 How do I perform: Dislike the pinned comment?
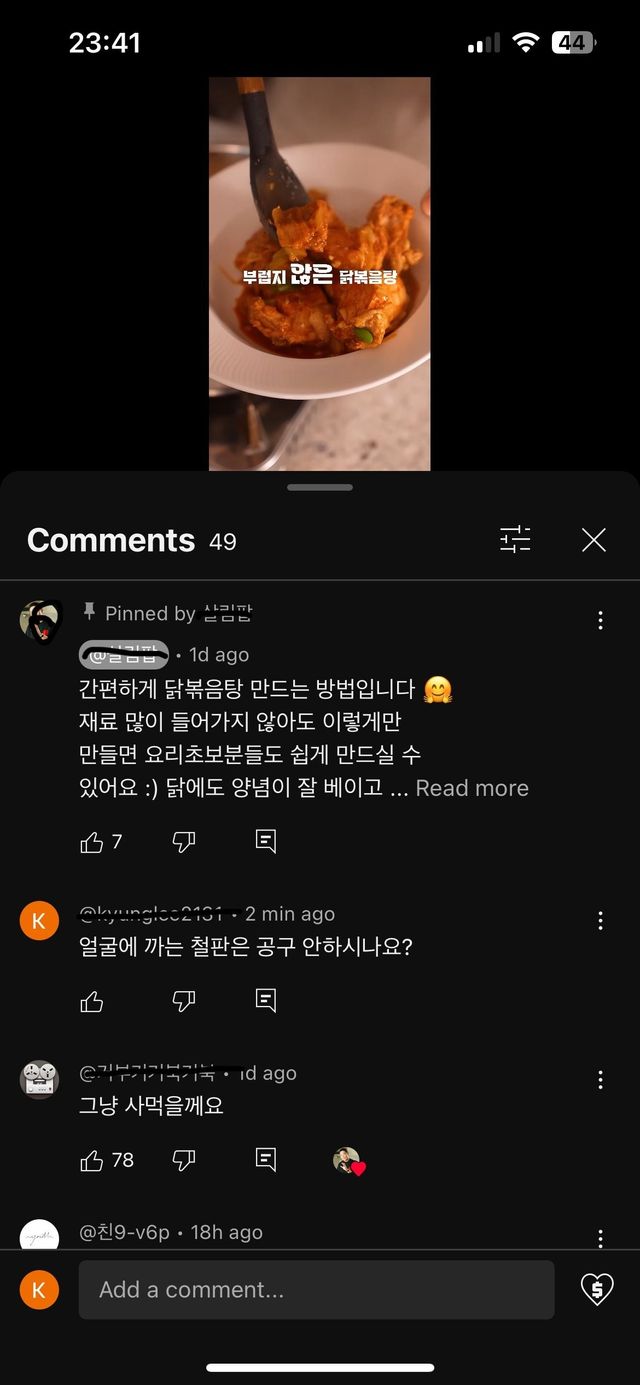pyautogui.click(x=184, y=842)
